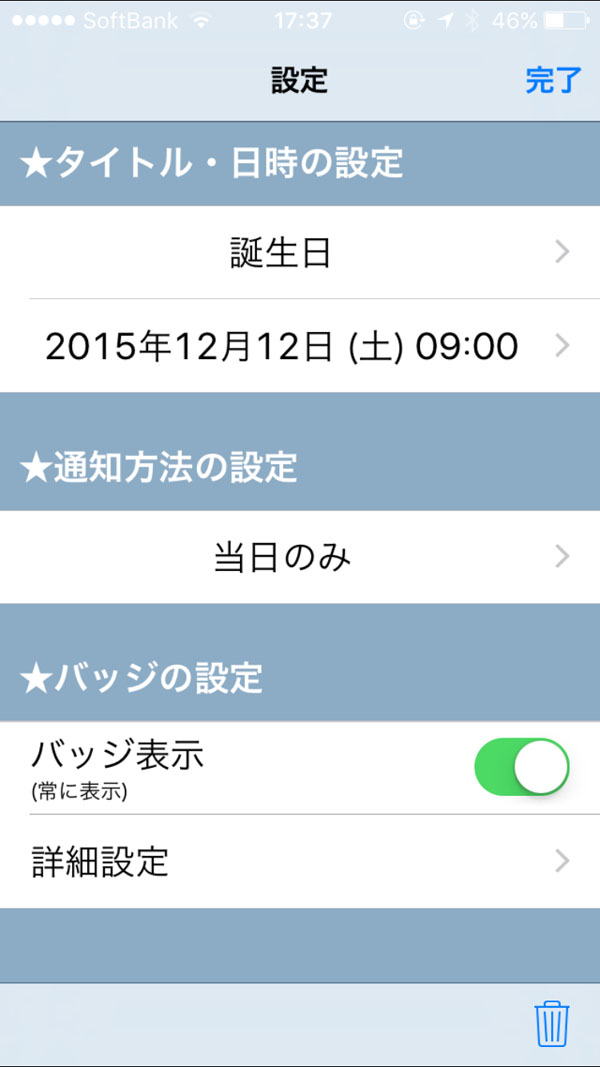
Task: Turn off the バッジ表示 switch
Action: (521, 767)
